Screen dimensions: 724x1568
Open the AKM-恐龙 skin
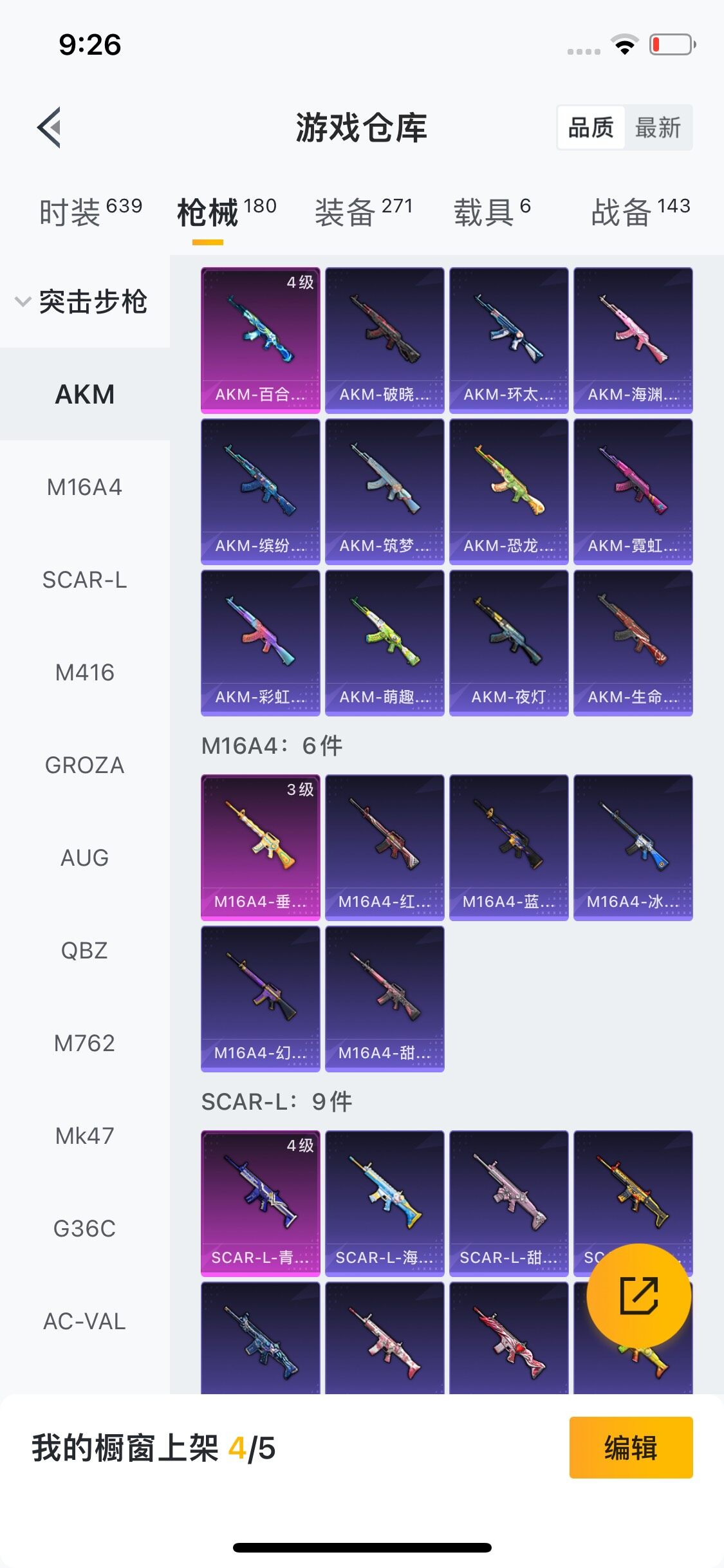click(508, 491)
